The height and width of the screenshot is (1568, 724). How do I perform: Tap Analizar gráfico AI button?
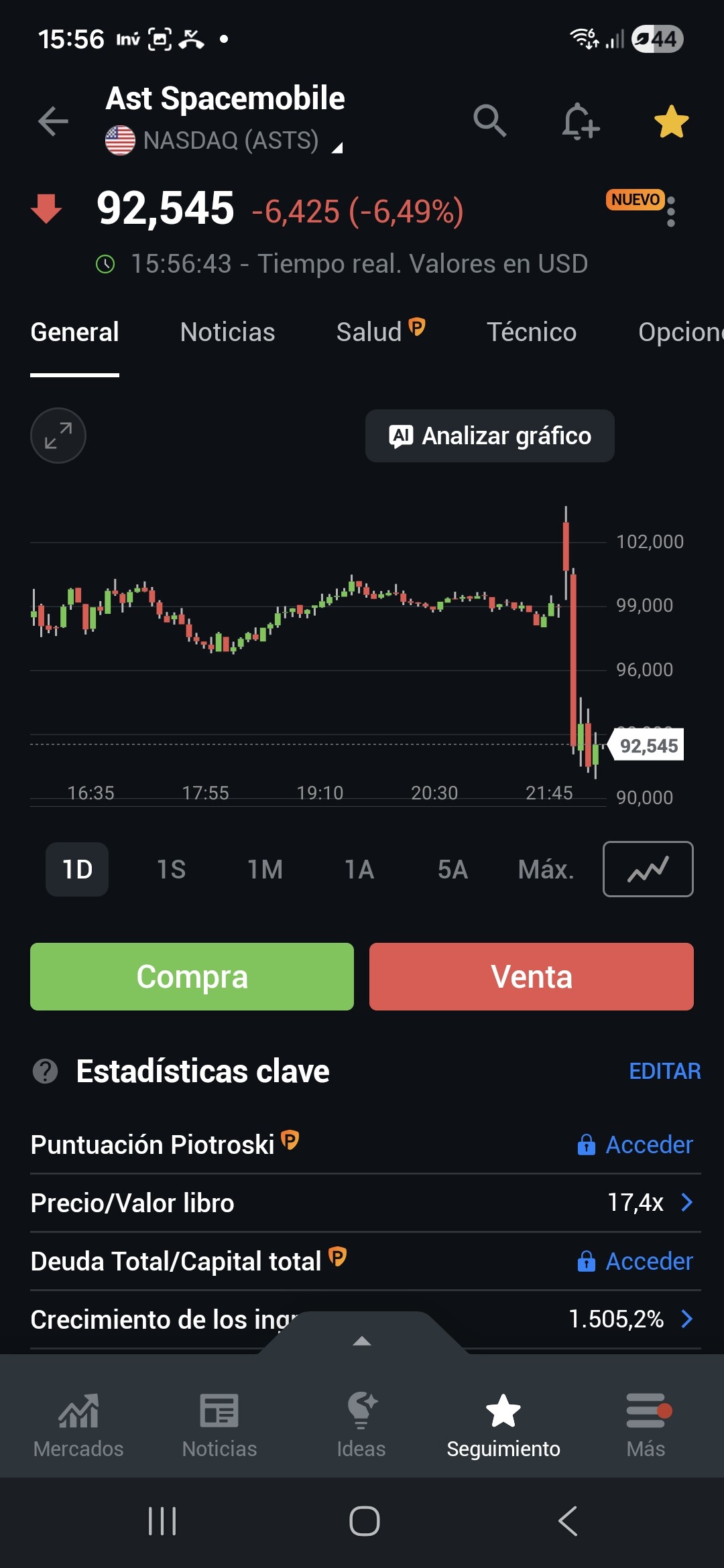tap(489, 436)
